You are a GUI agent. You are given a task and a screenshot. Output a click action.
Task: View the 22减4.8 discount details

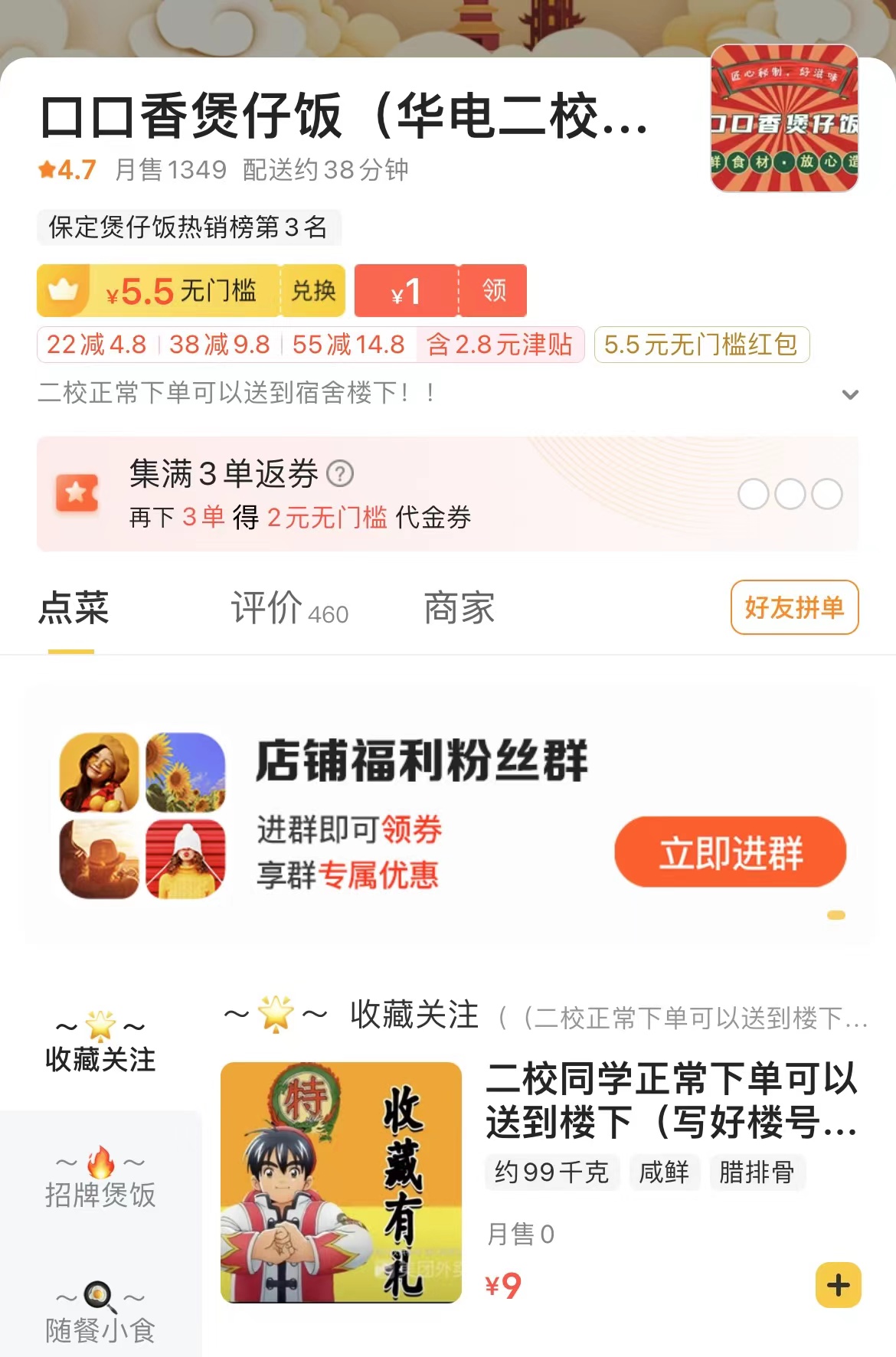point(96,345)
